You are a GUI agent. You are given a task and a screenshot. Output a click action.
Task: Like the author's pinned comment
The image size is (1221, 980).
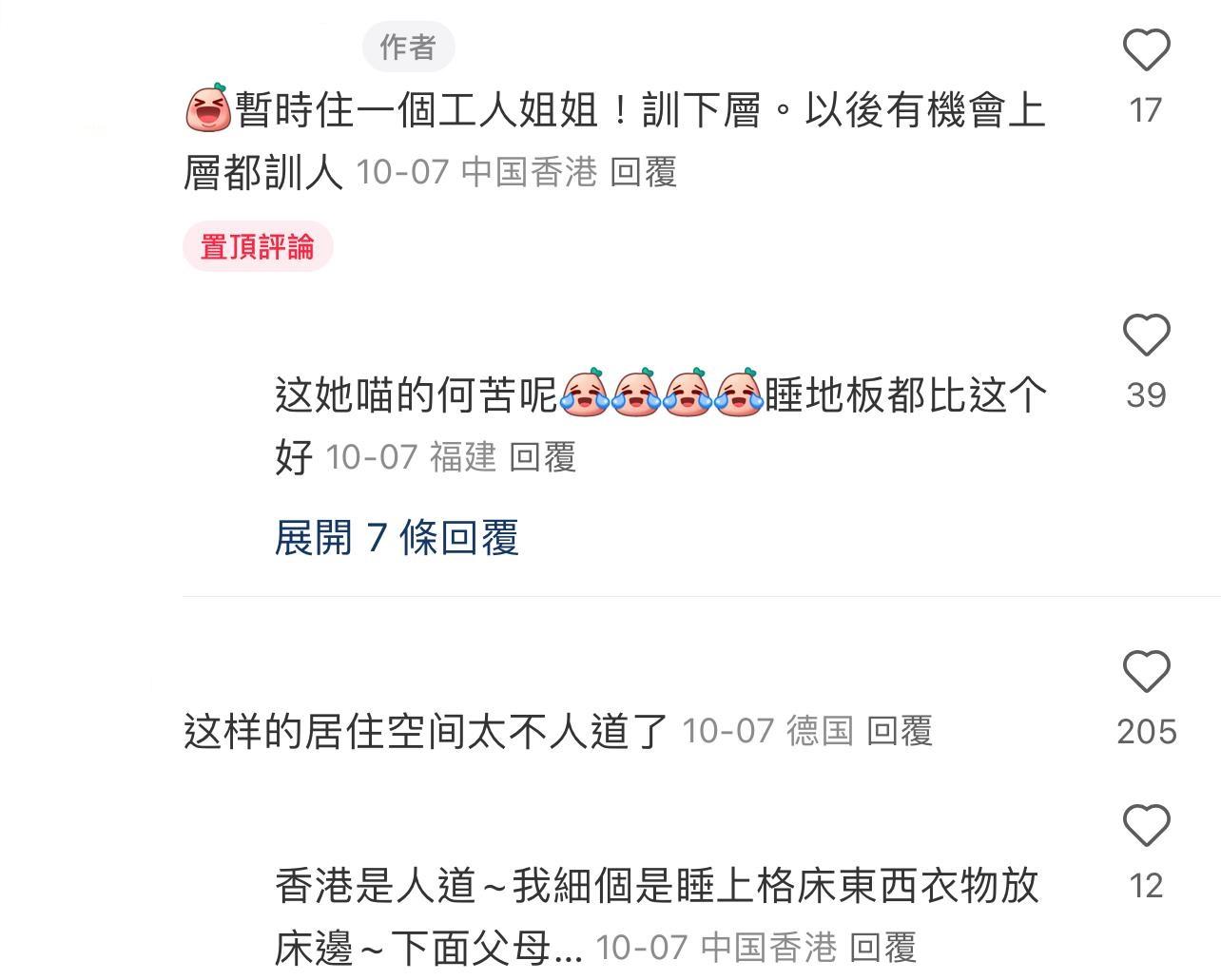(1146, 50)
